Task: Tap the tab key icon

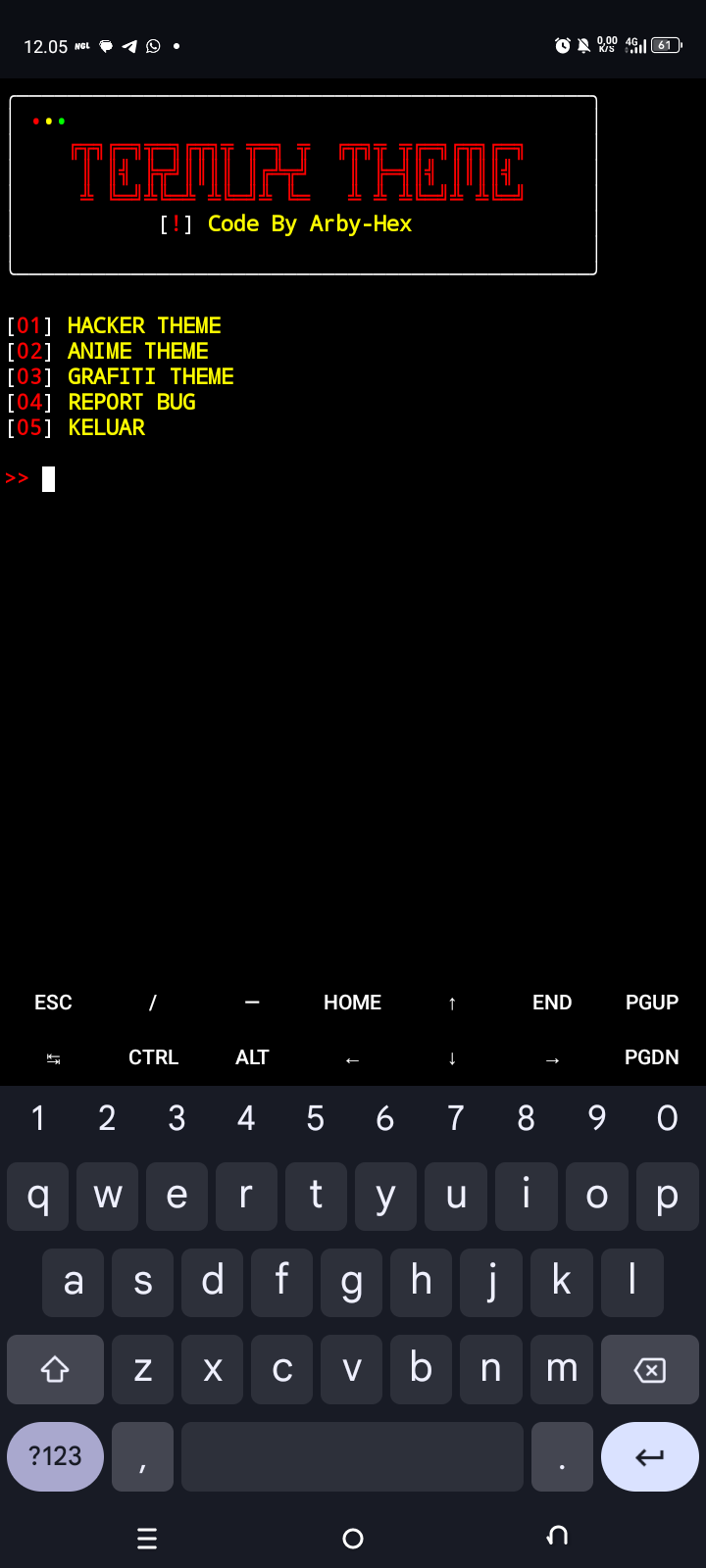Action: (x=53, y=1058)
